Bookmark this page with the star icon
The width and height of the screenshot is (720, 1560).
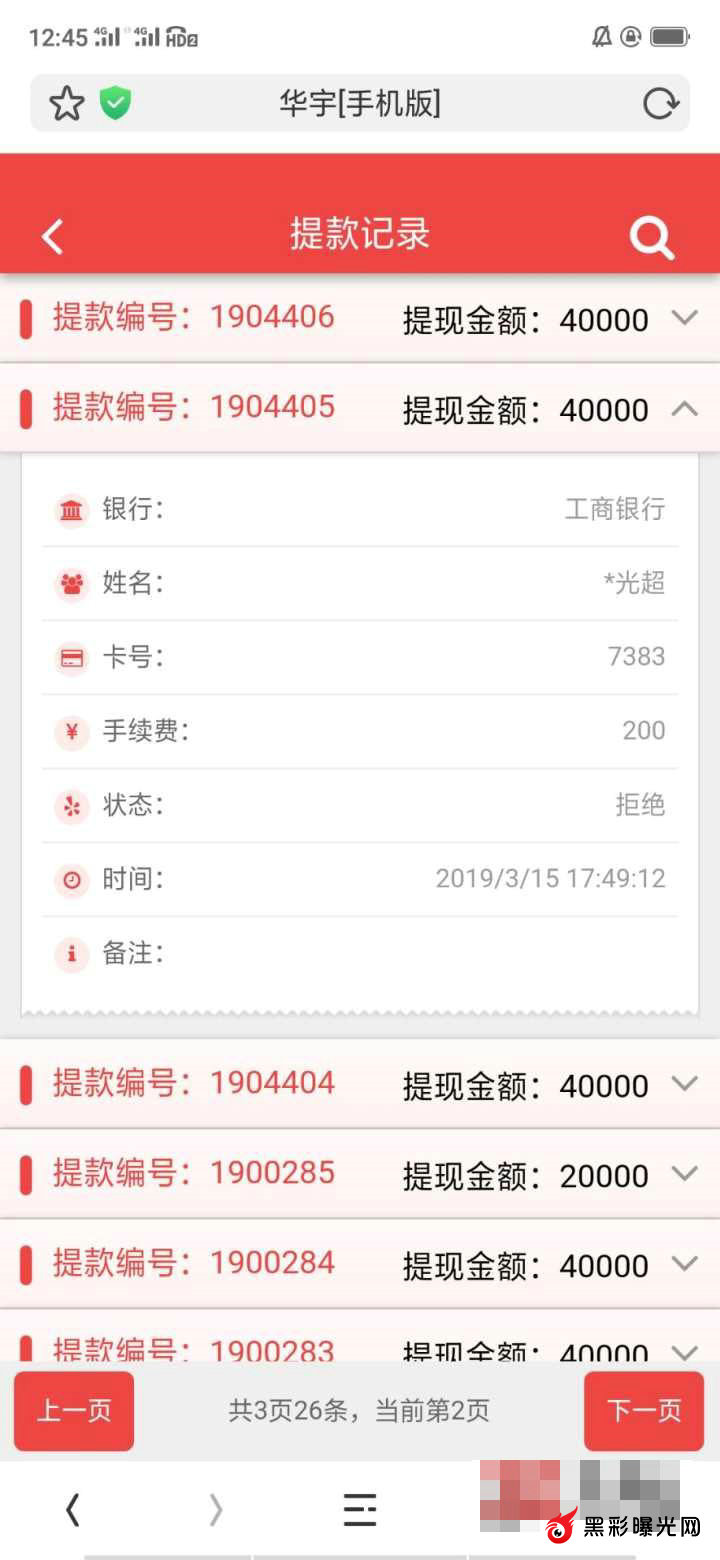pos(66,103)
